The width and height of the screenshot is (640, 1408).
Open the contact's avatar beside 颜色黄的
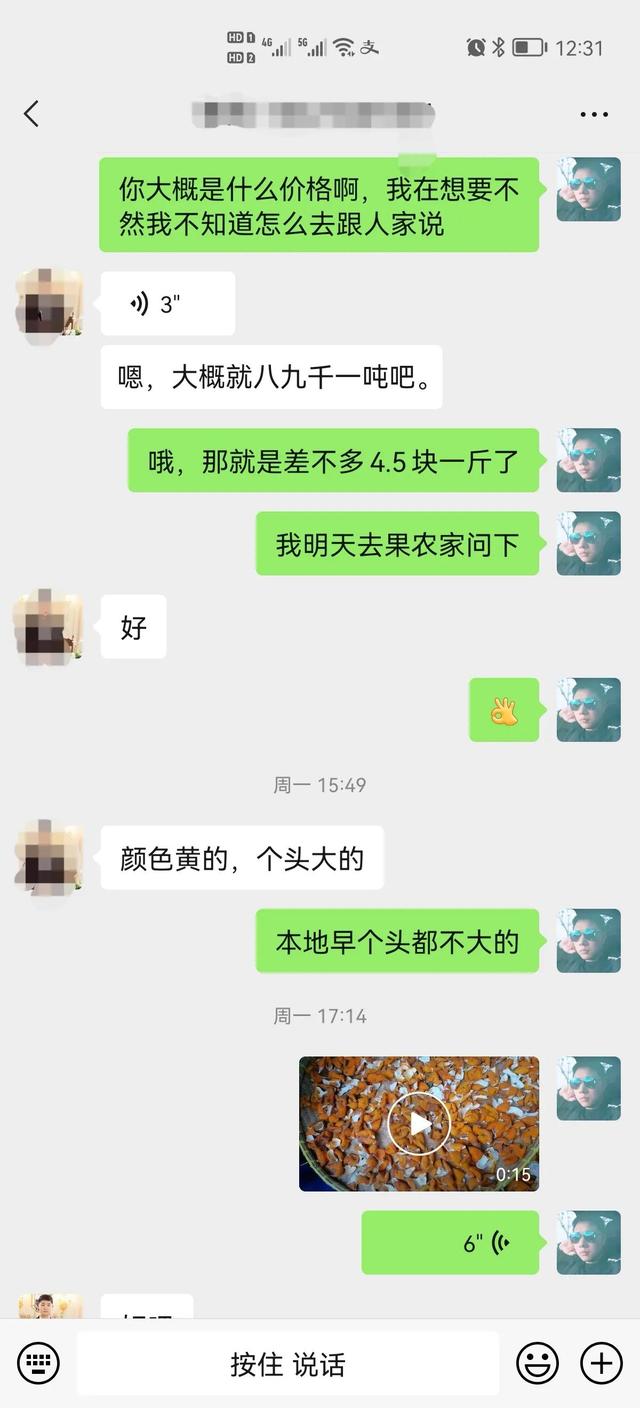coord(48,858)
